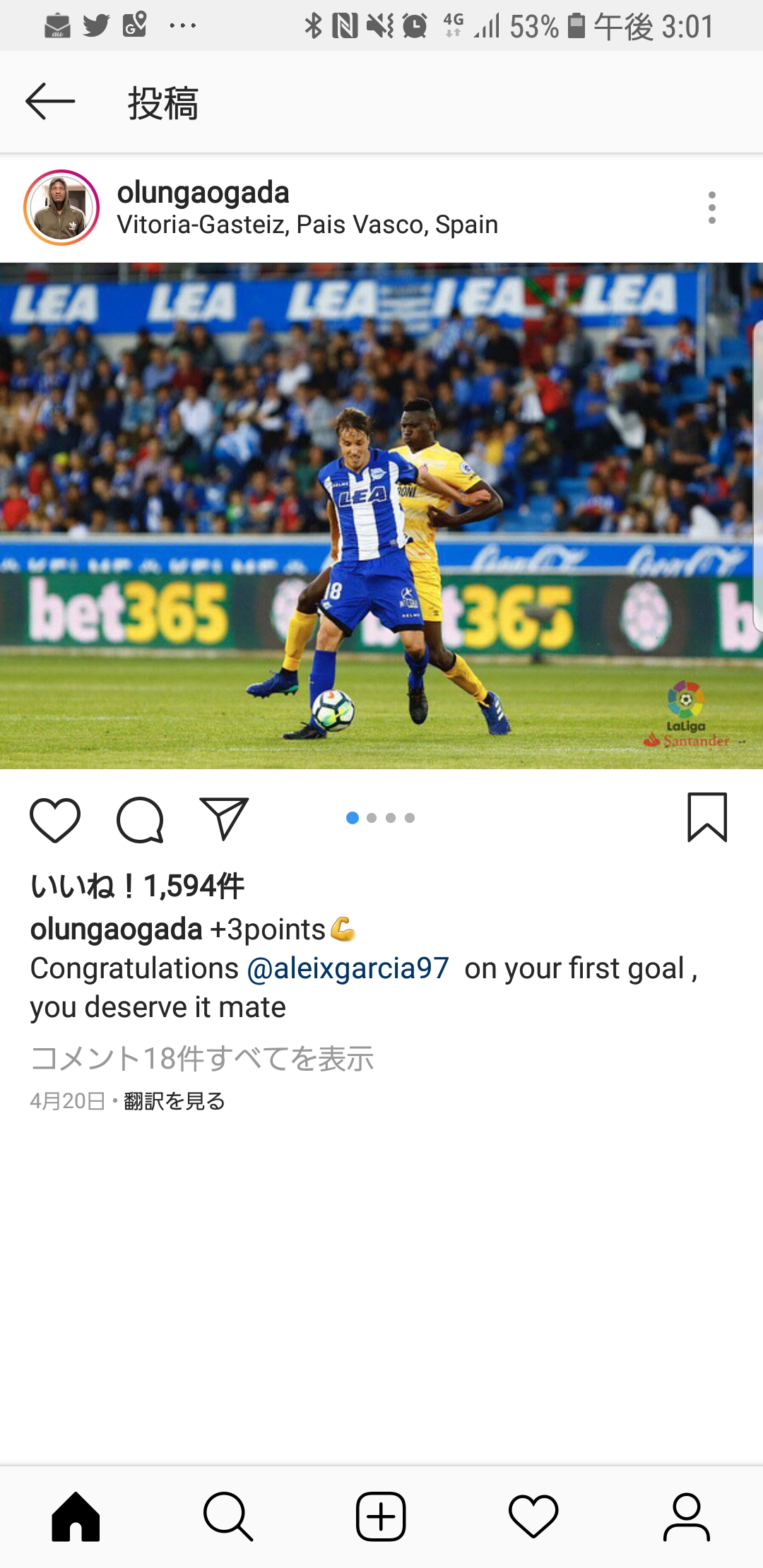
Task: Open comments with the speech bubble icon
Action: pos(140,819)
